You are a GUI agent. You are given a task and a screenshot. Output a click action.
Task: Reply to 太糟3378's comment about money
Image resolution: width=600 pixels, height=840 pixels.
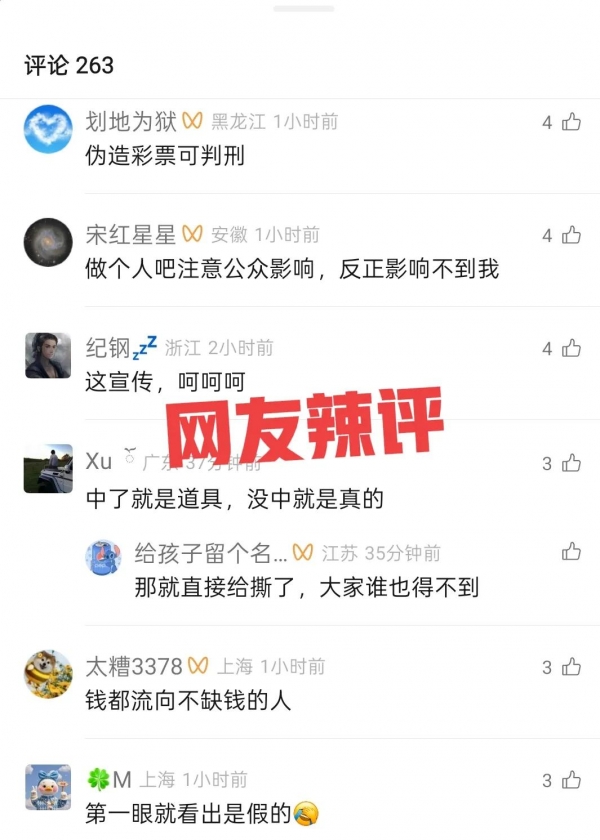(x=188, y=700)
